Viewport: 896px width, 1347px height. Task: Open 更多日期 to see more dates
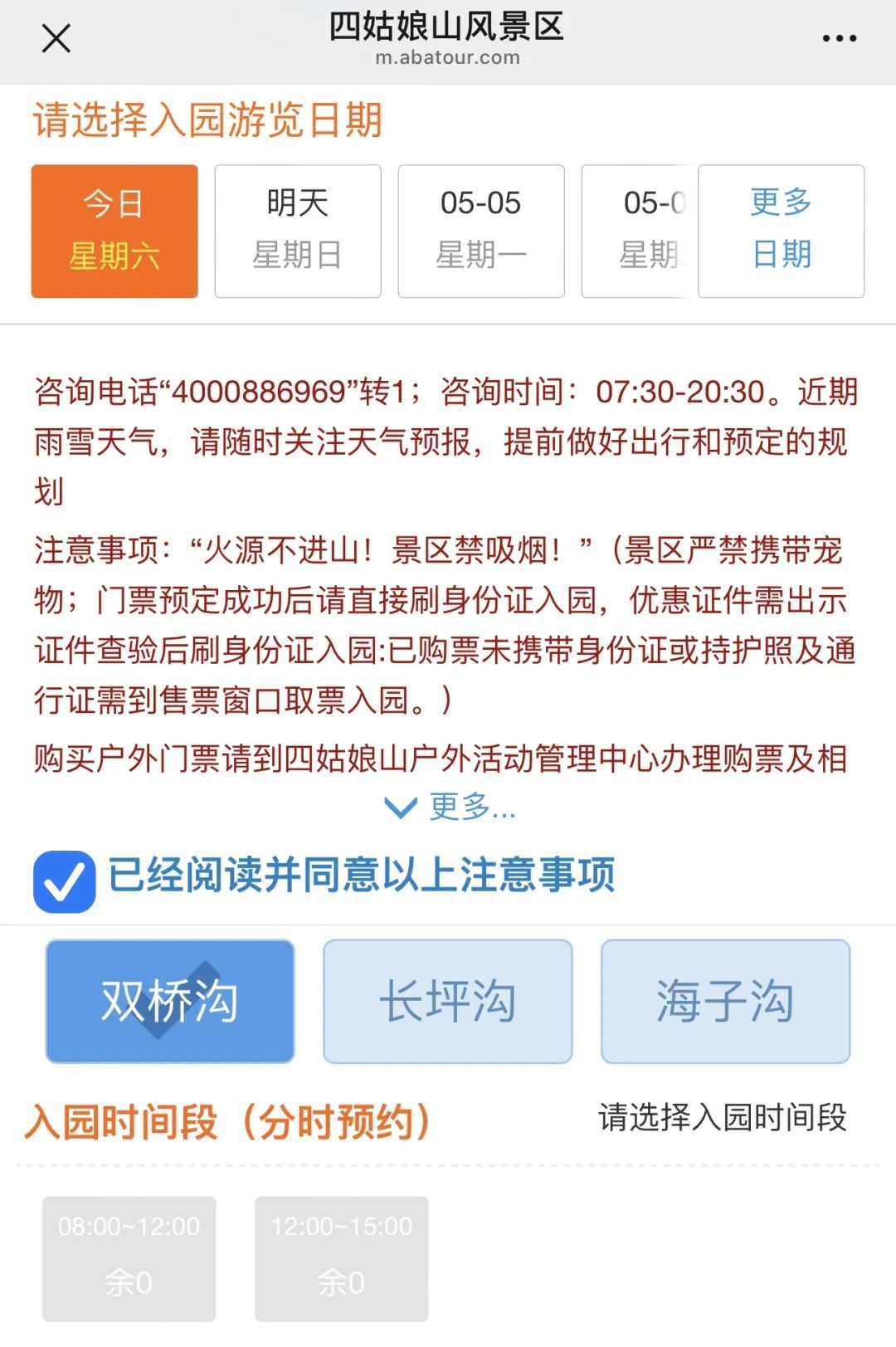(781, 231)
